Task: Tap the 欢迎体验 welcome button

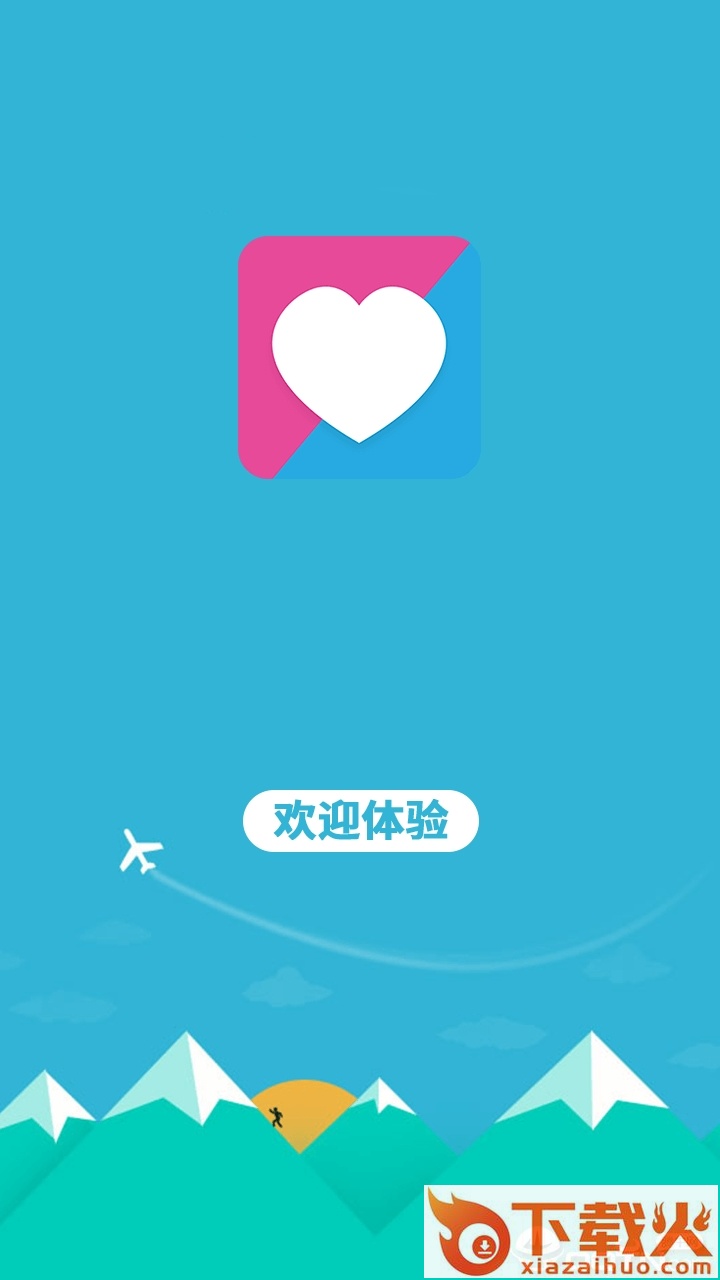Action: (x=360, y=821)
